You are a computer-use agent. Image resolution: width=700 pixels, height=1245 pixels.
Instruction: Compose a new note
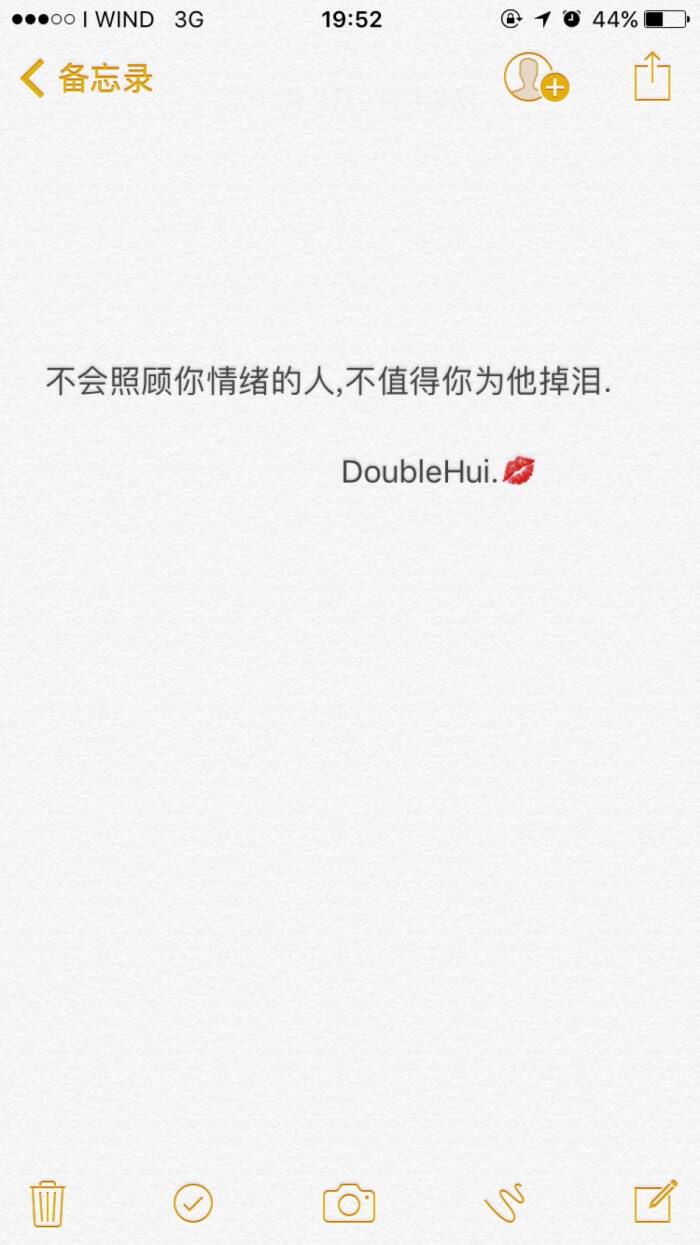pyautogui.click(x=656, y=1202)
